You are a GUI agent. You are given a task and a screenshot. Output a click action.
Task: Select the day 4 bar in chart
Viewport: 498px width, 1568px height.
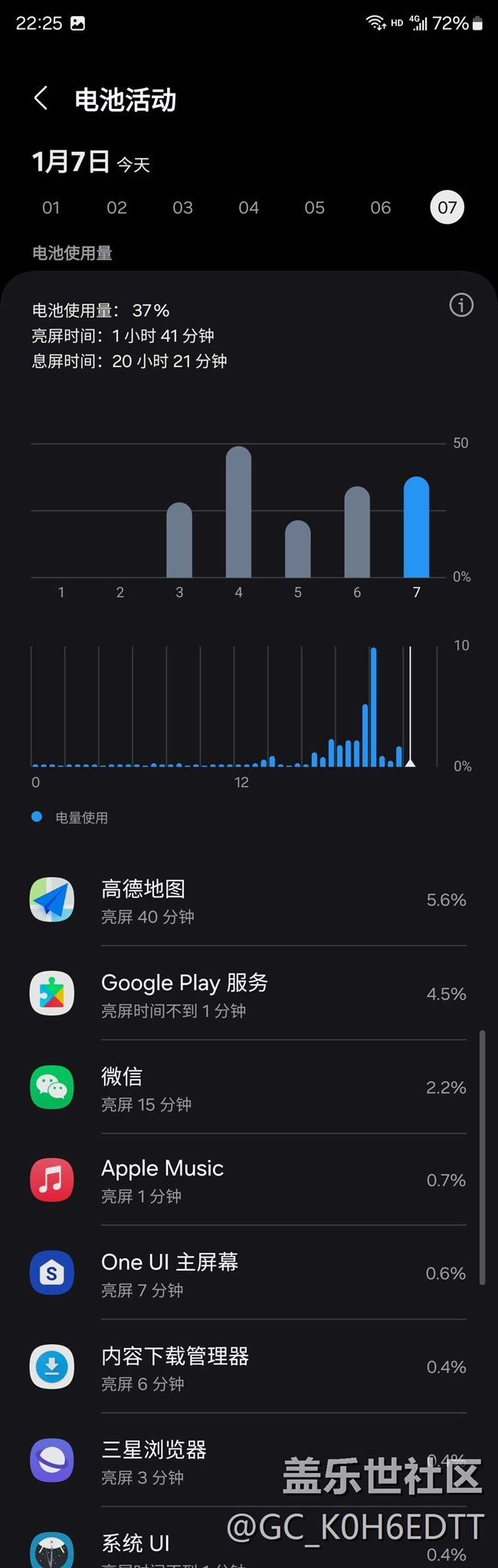(239, 513)
